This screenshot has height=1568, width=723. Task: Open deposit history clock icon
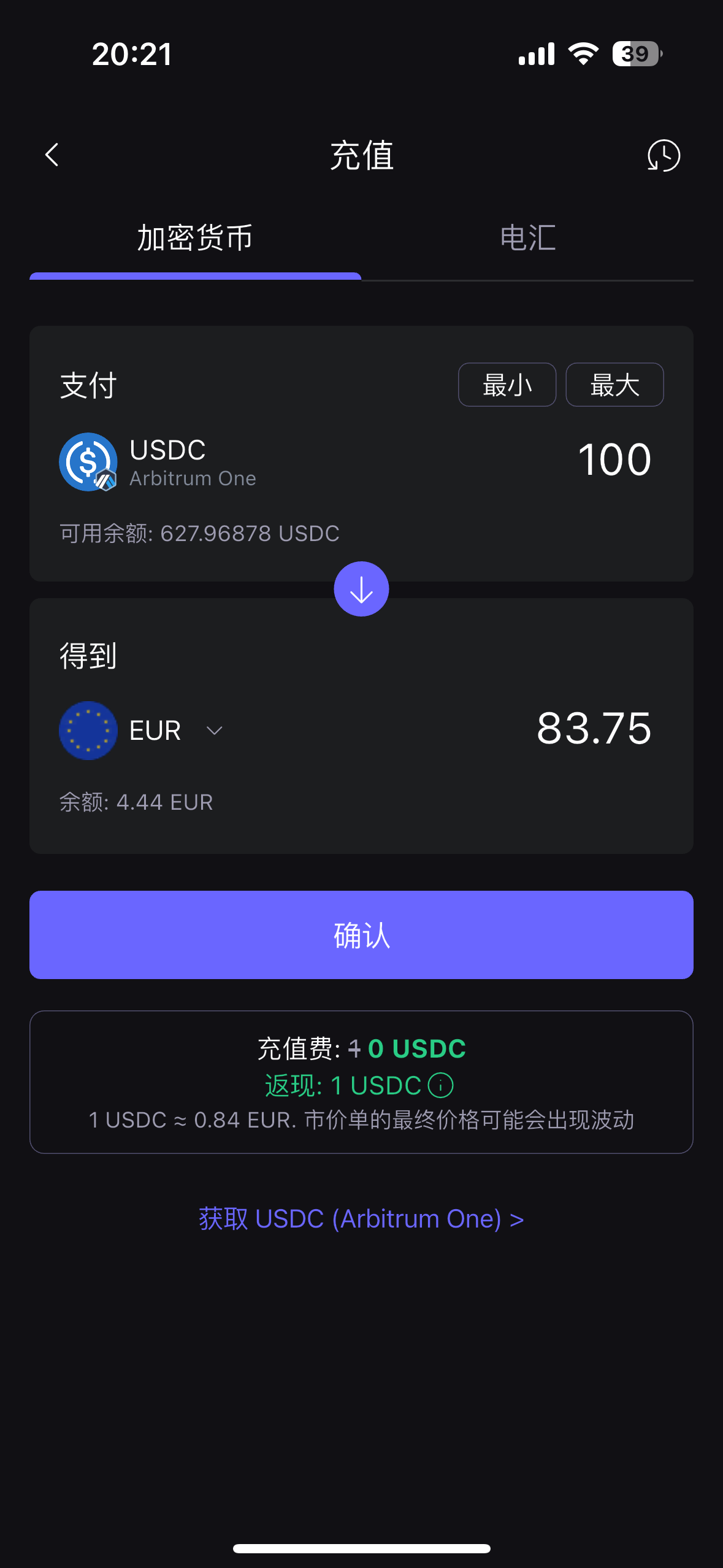pos(664,155)
